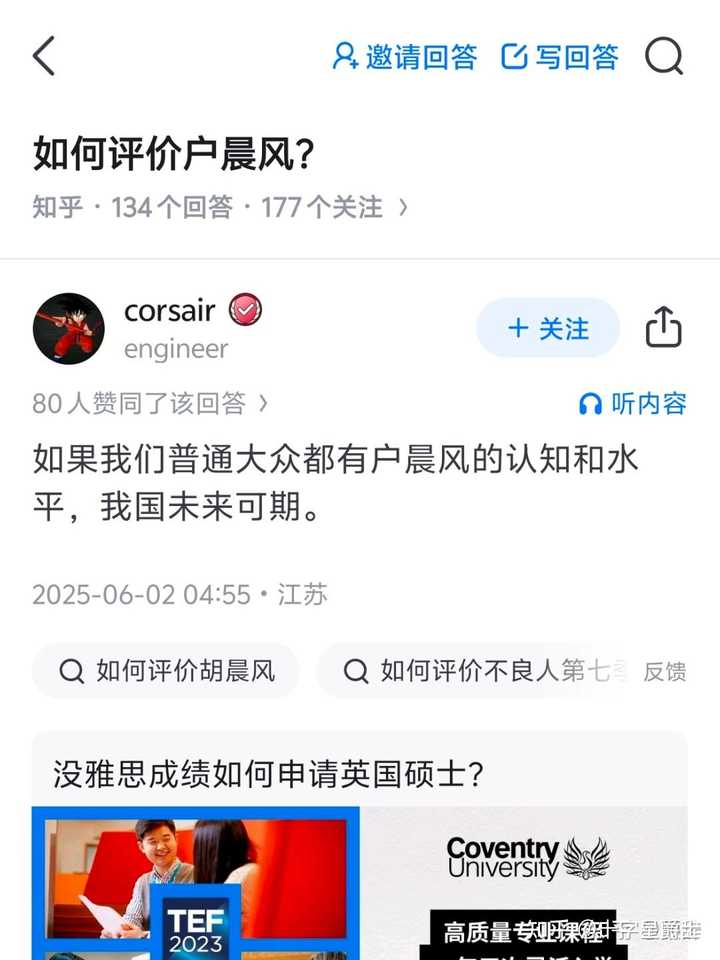This screenshot has width=720, height=960.
Task: Open the 134个回答 · 177个关注 details chevron
Action: tap(403, 207)
